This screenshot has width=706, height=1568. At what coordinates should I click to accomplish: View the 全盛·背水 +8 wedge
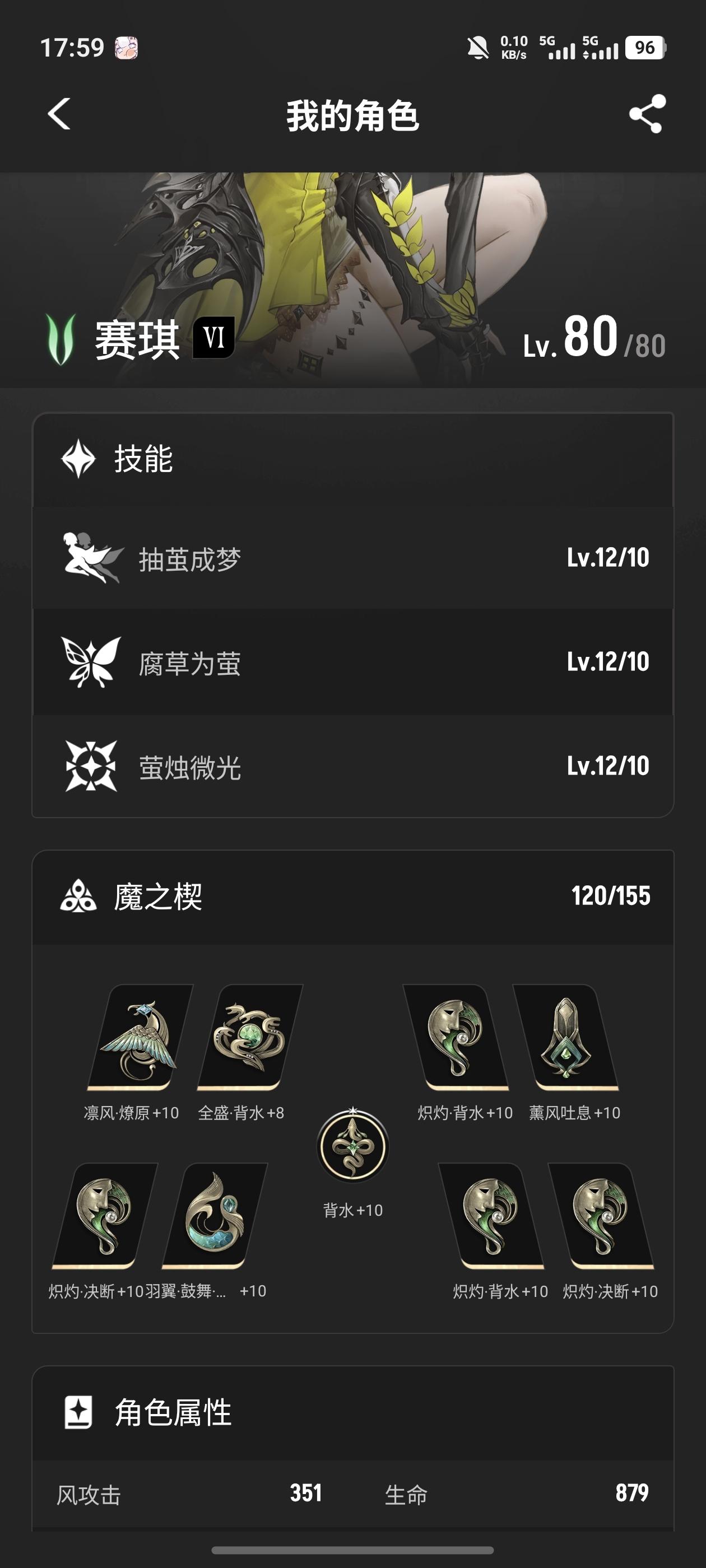tap(249, 1038)
